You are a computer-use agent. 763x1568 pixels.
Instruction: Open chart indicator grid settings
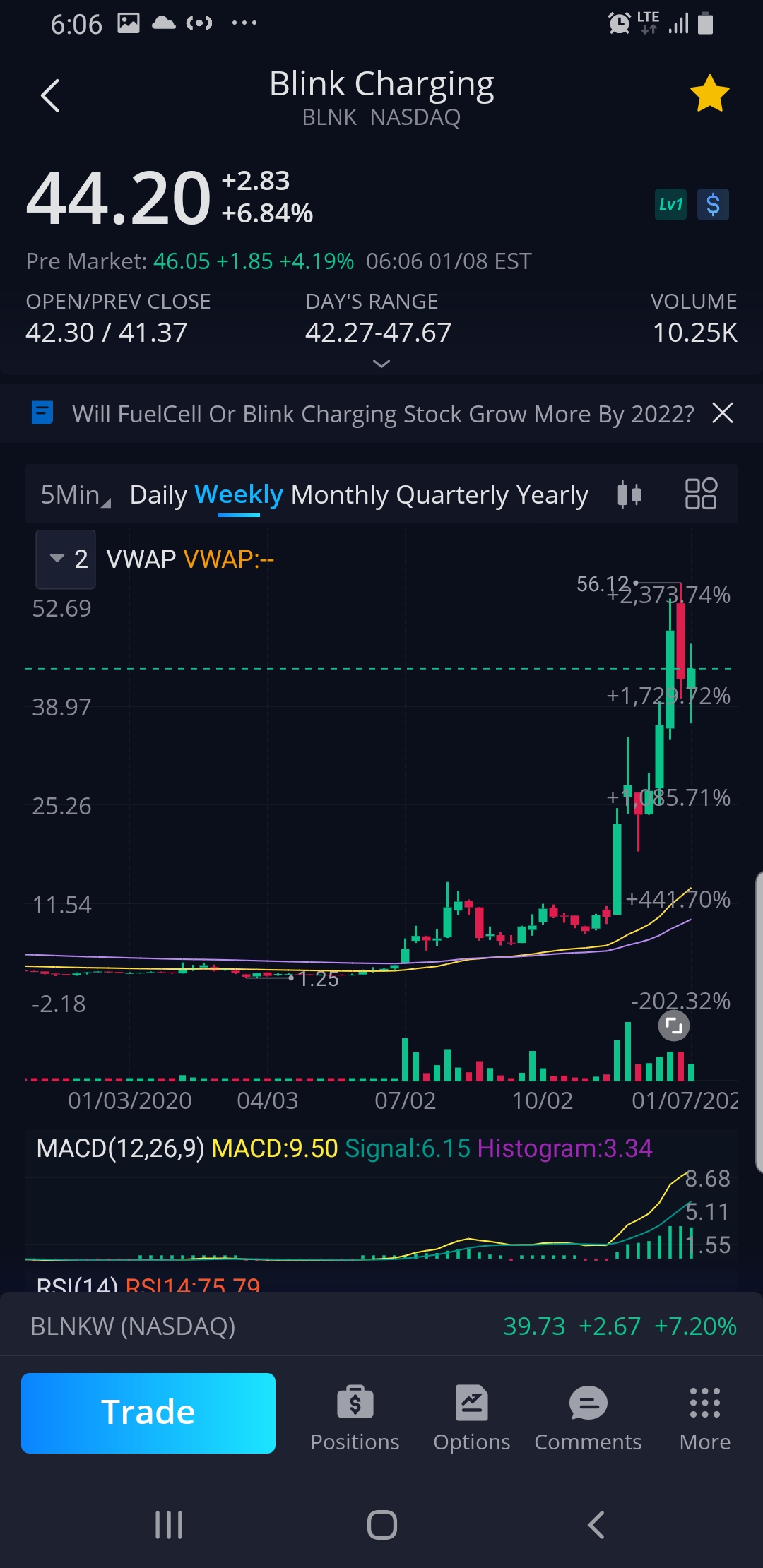point(701,494)
